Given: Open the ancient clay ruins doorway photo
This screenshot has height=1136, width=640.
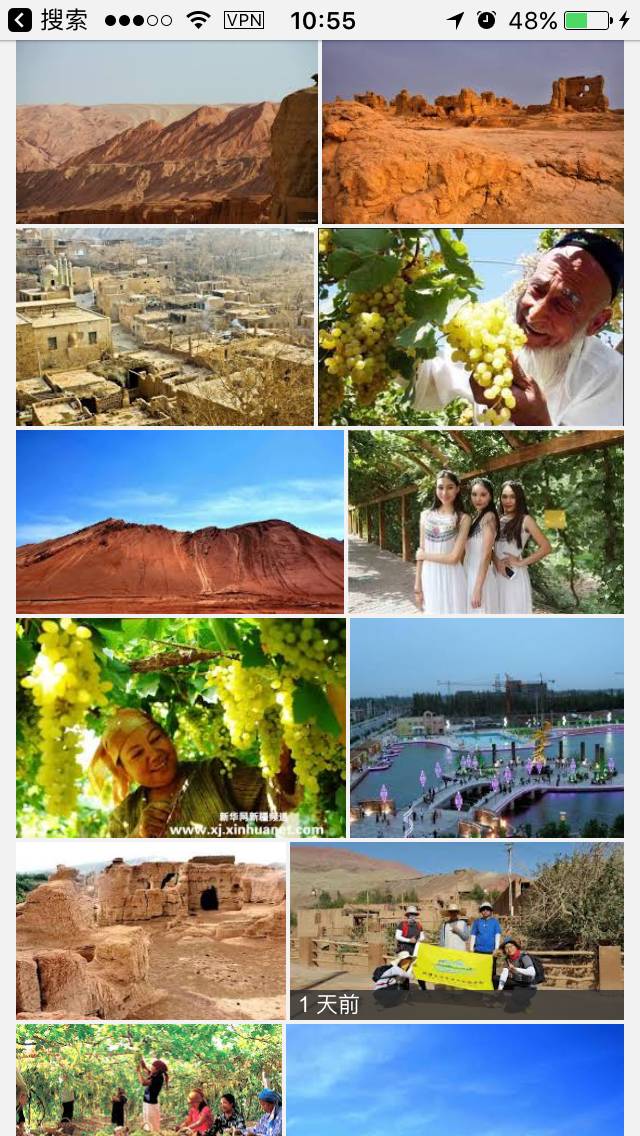Looking at the screenshot, I should (150, 930).
